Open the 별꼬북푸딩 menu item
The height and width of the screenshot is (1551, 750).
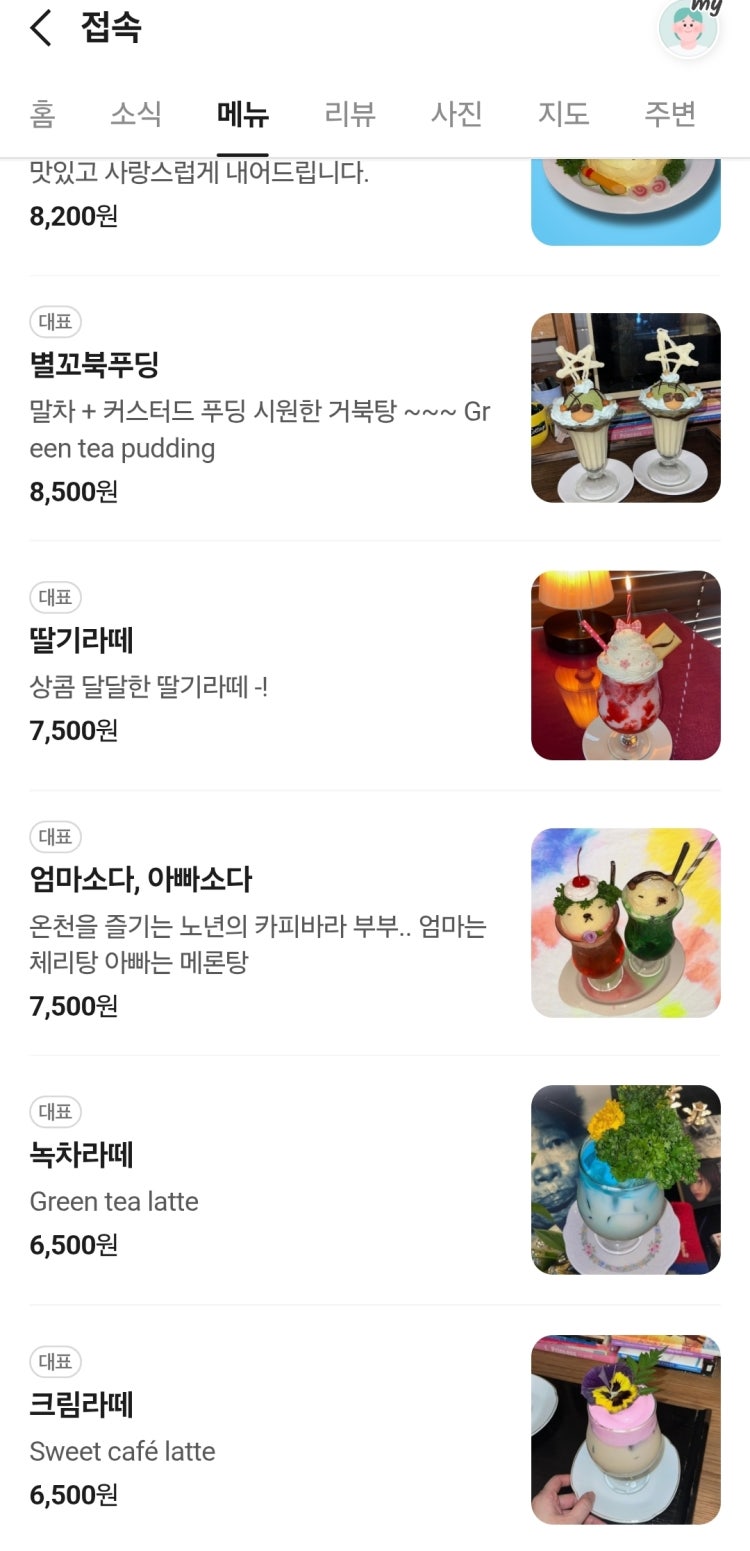pyautogui.click(x=95, y=364)
